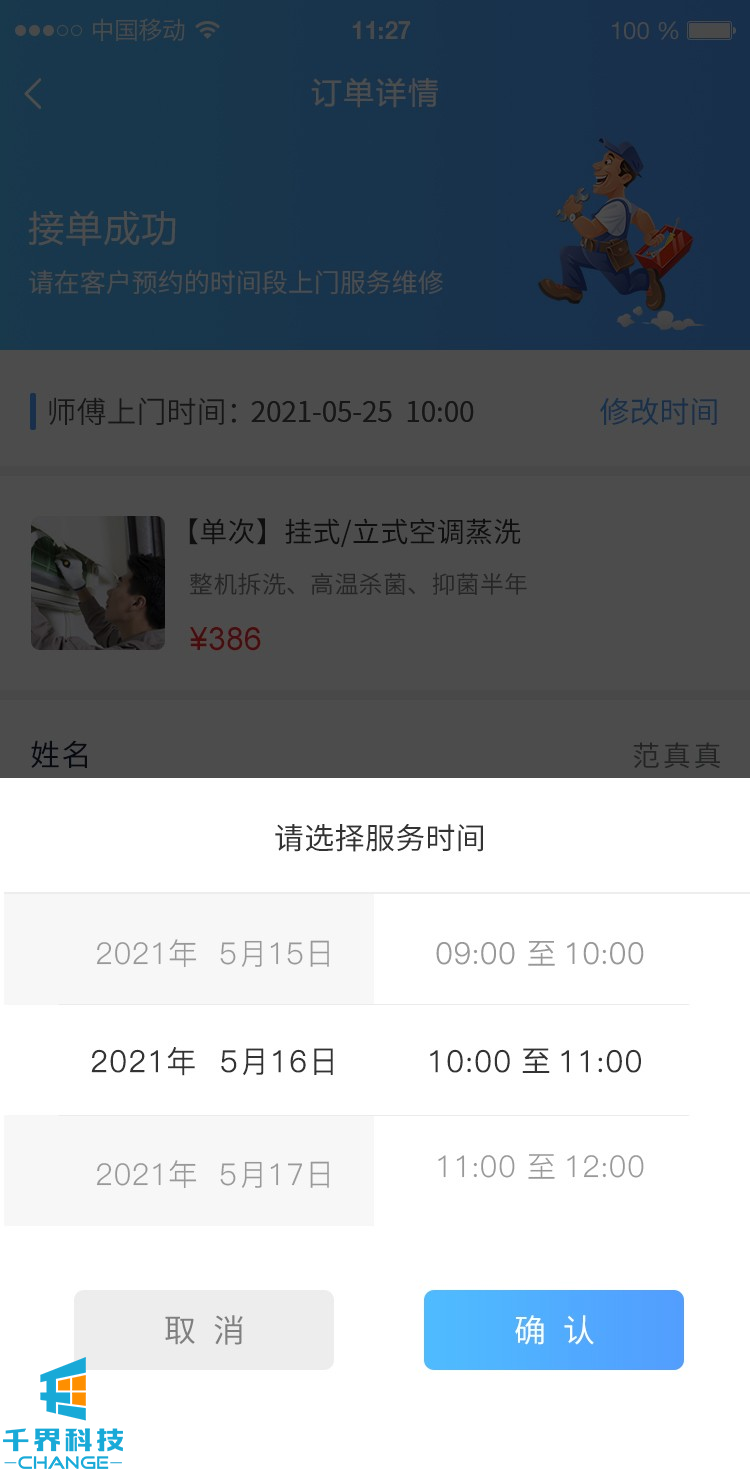Confirm the time with 确认
750x1473 pixels.
pyautogui.click(x=554, y=1330)
